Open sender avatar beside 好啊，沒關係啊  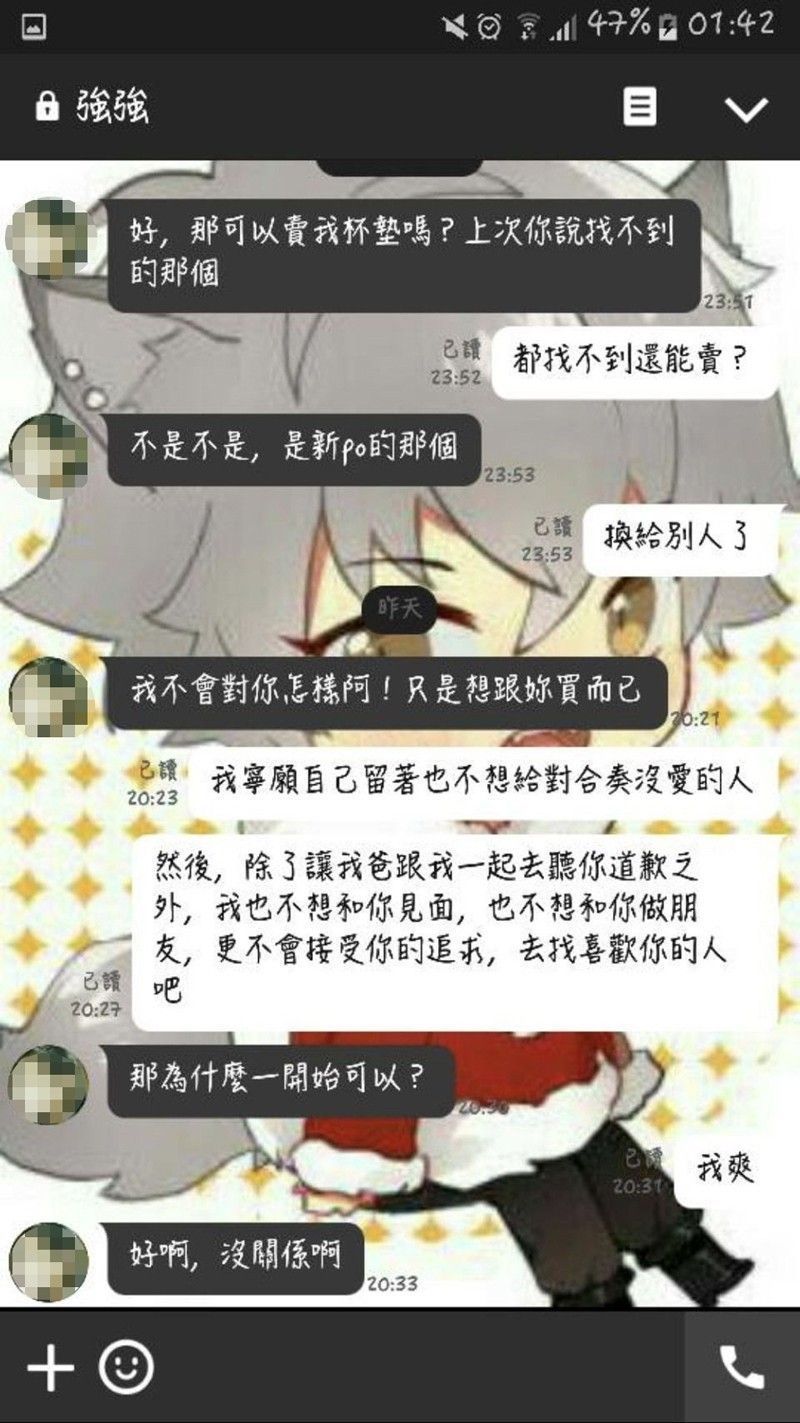click(47, 1261)
